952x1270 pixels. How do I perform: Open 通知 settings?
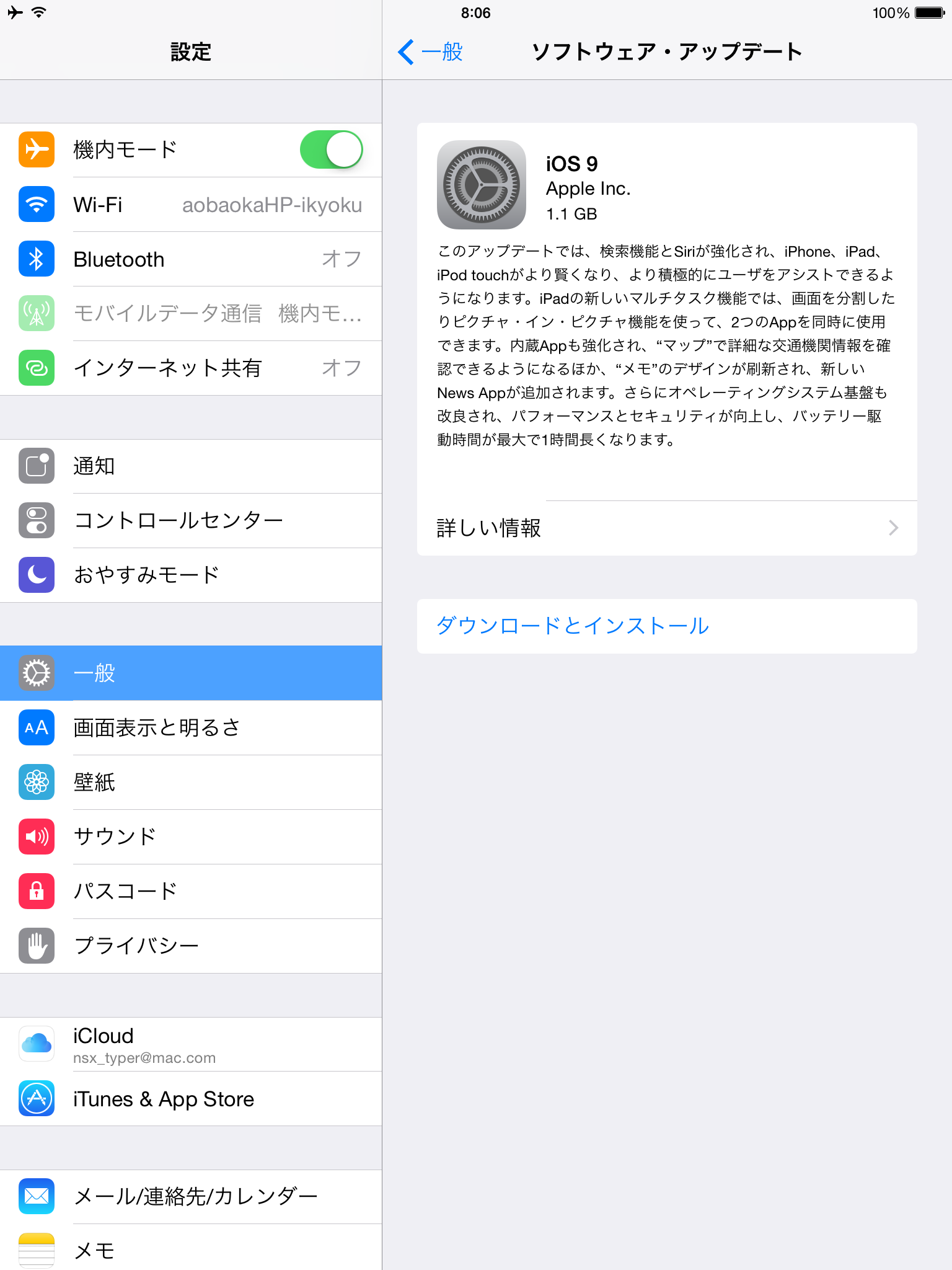(191, 466)
